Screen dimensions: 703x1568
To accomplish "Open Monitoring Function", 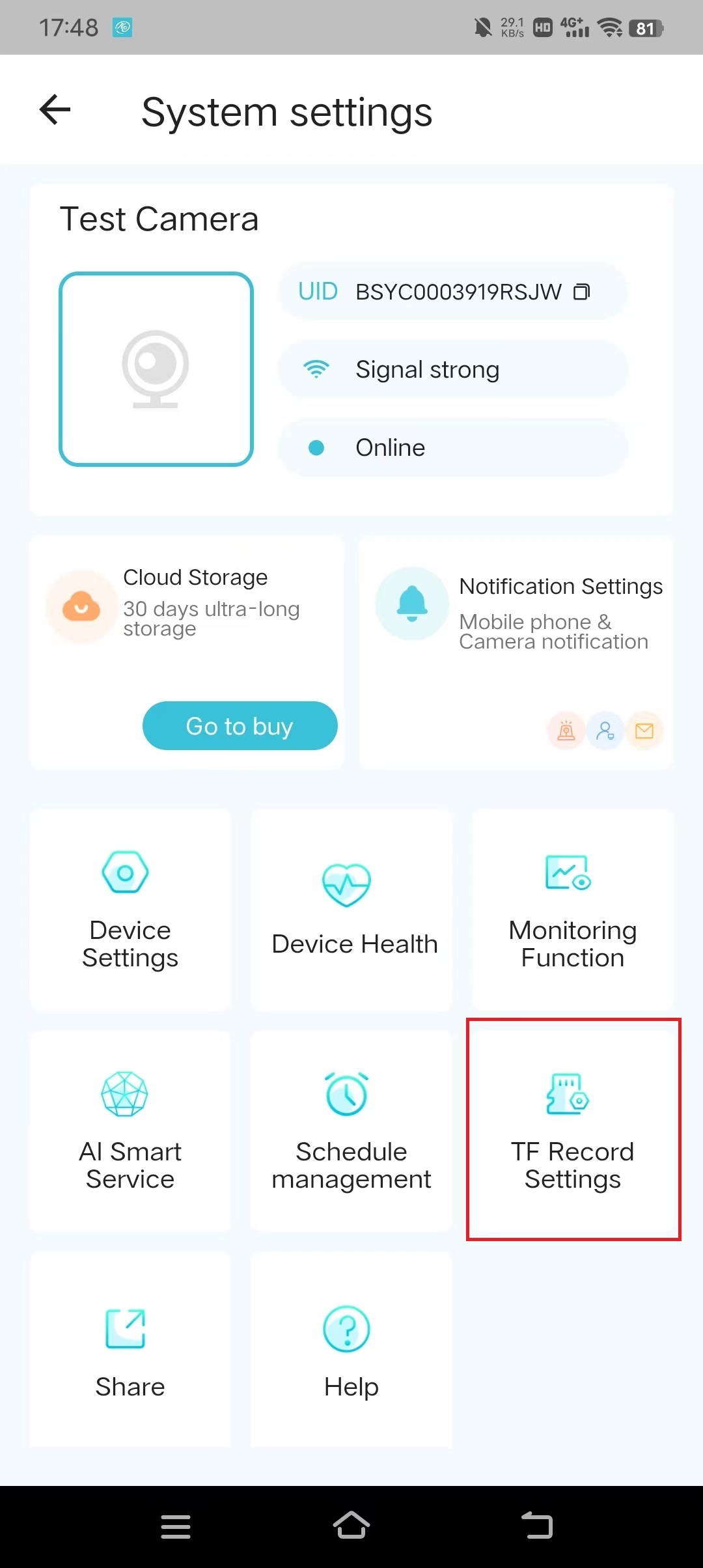I will [572, 909].
